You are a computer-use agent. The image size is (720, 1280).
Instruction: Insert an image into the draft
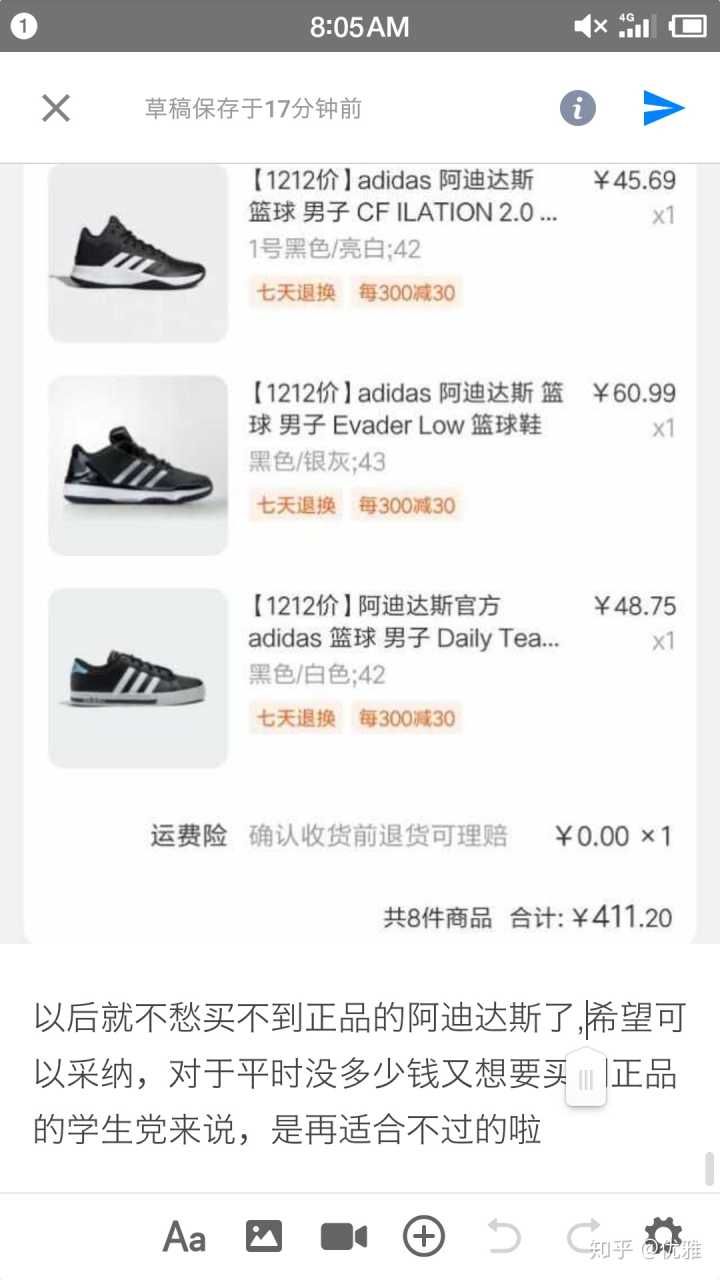[x=264, y=1237]
